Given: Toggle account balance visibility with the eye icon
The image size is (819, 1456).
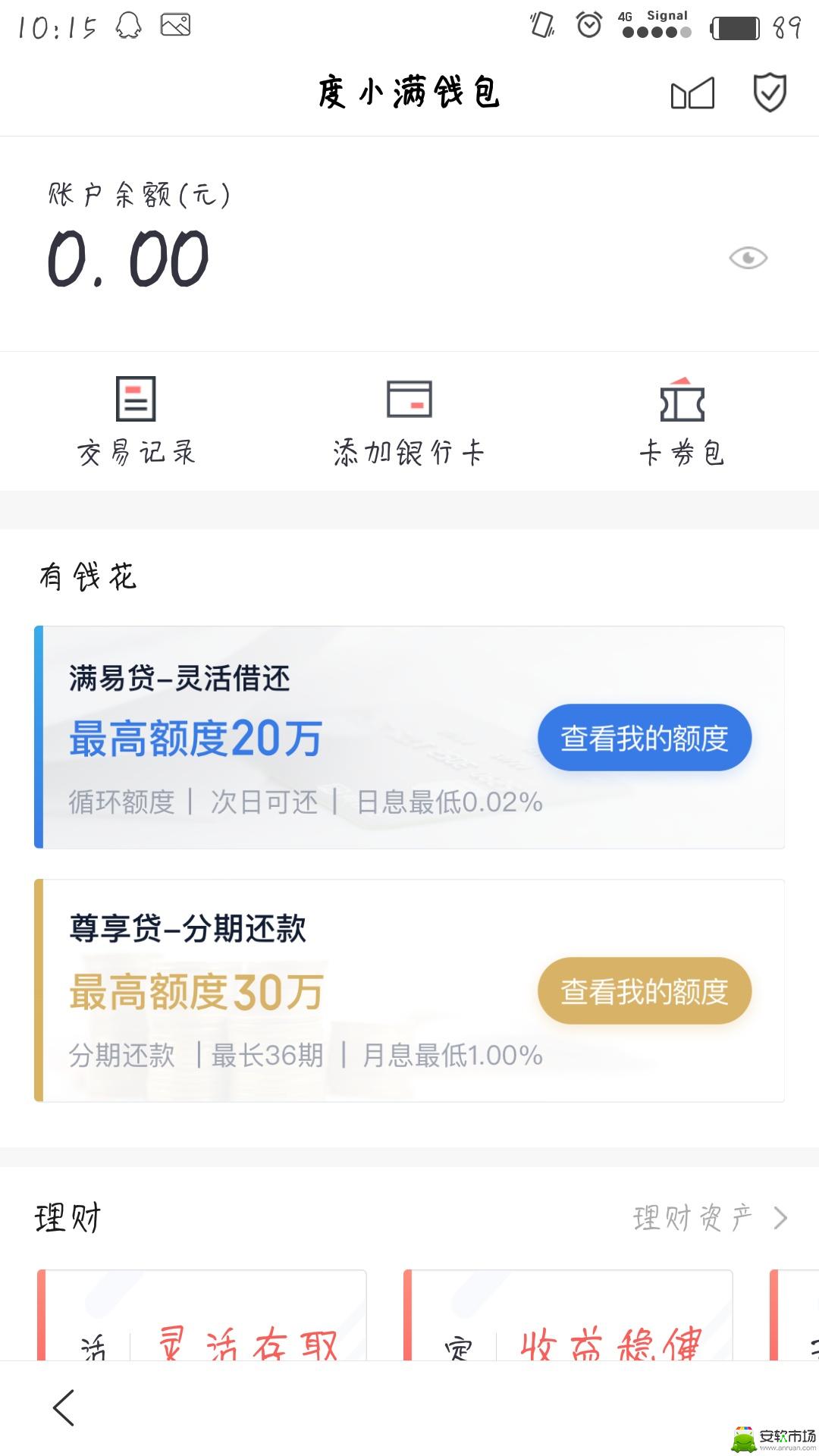Looking at the screenshot, I should [x=748, y=258].
